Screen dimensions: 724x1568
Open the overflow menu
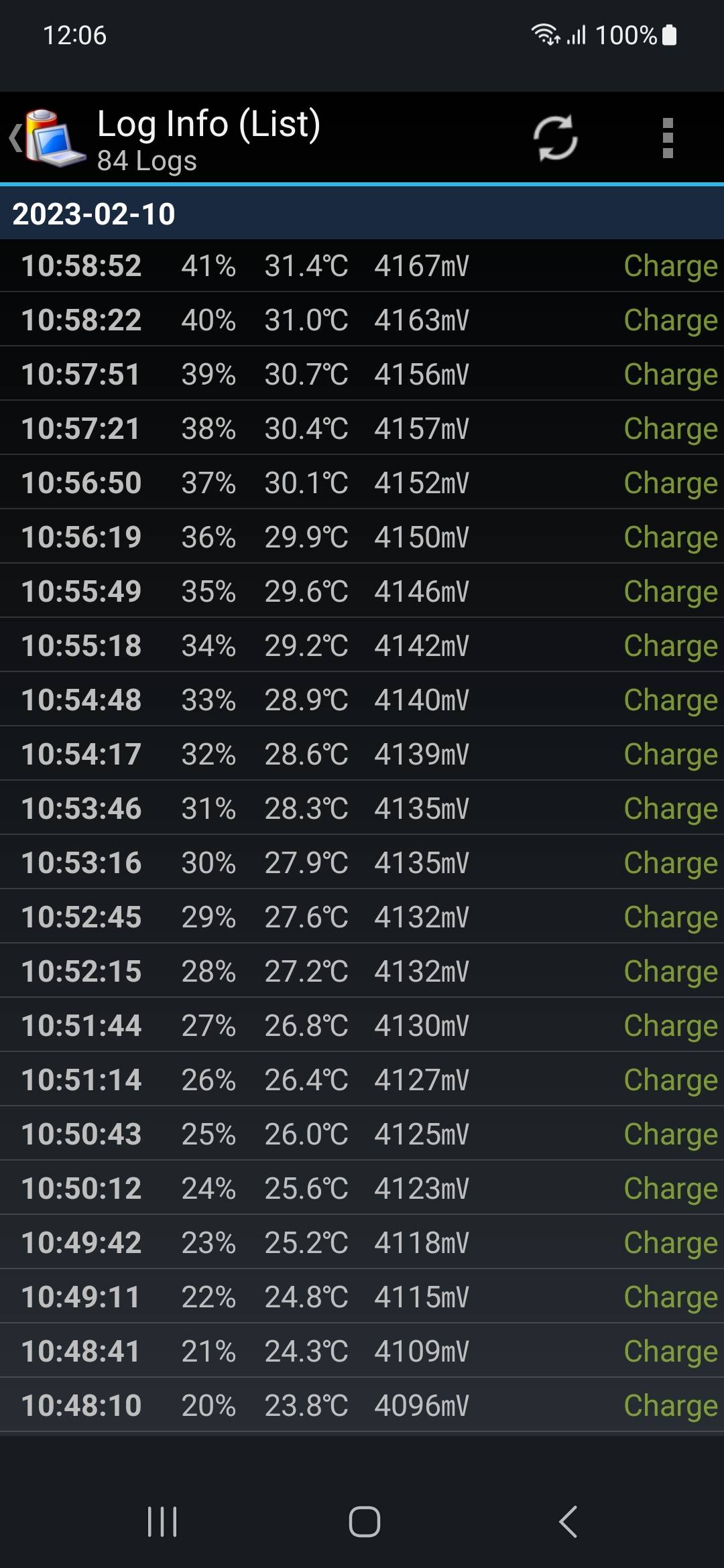coord(667,138)
